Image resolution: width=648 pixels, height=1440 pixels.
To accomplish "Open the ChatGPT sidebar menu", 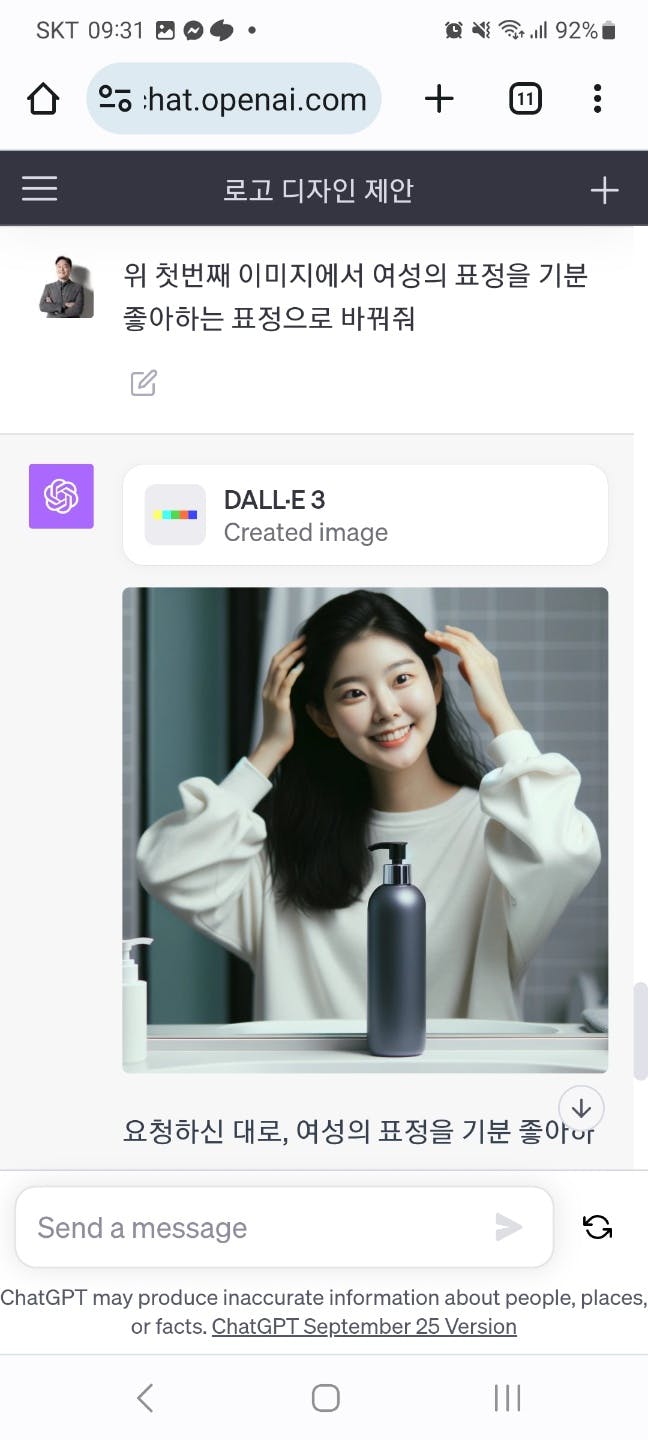I will 40,189.
